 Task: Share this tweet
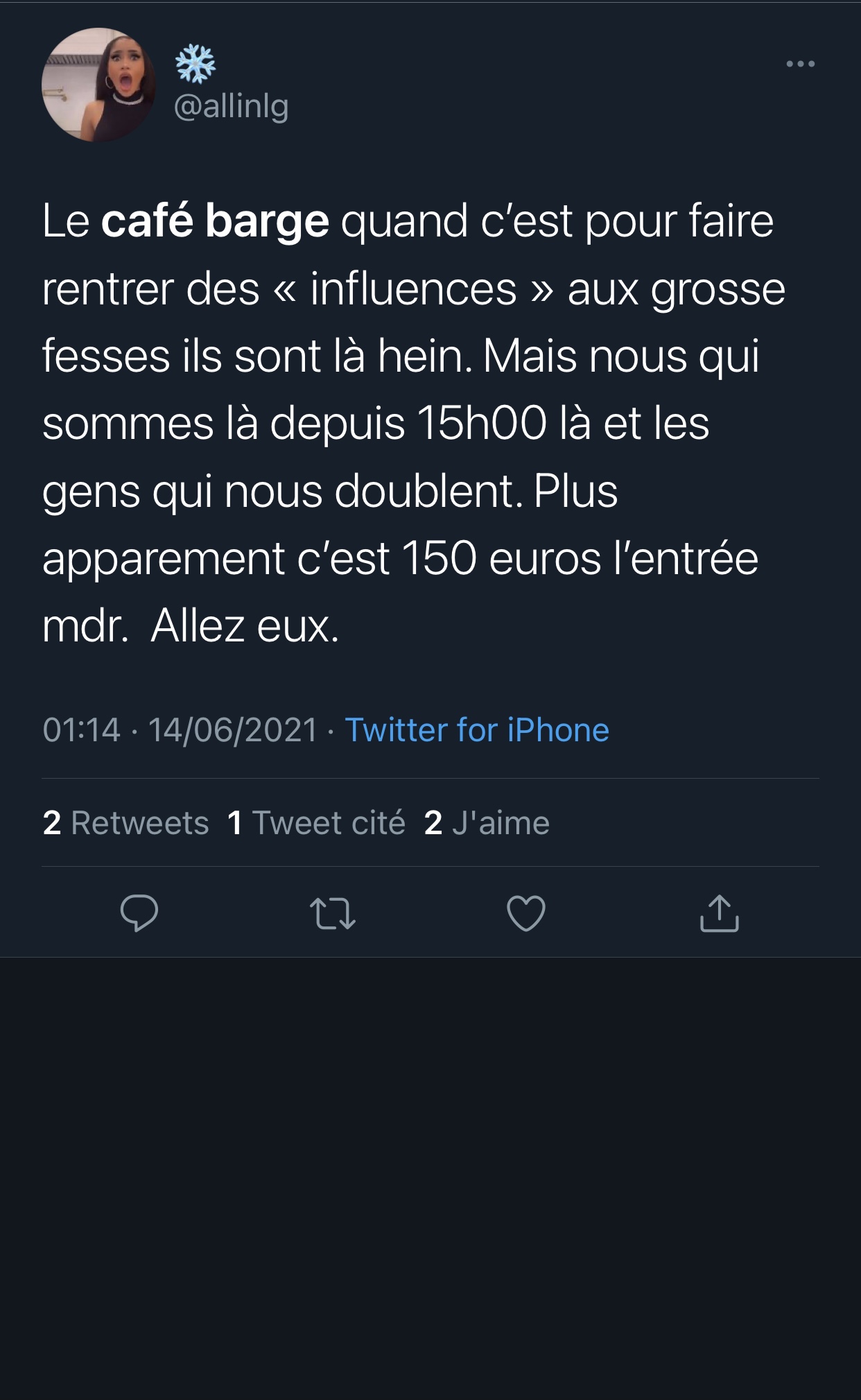(720, 913)
